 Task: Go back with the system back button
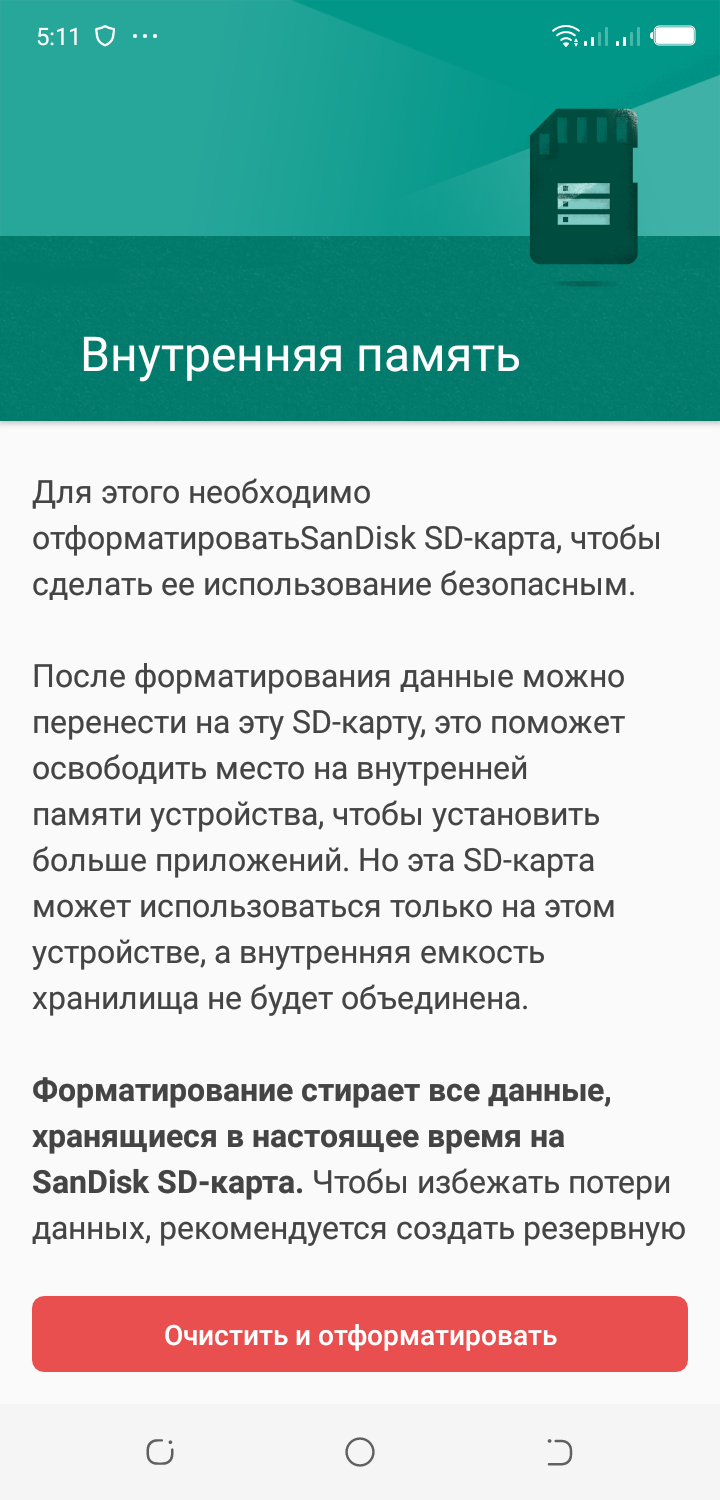559,1451
